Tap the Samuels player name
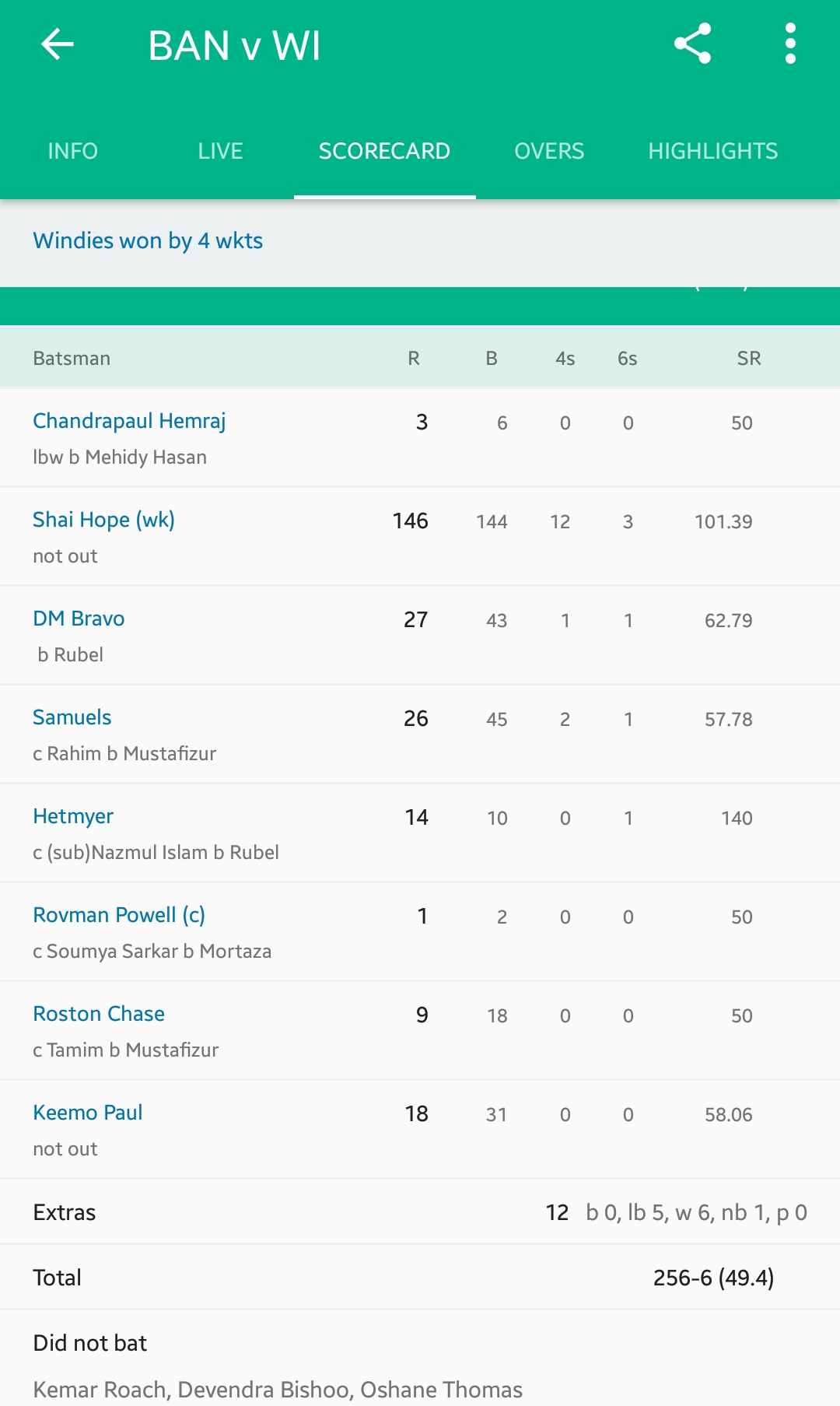The width and height of the screenshot is (840, 1406). 72,717
